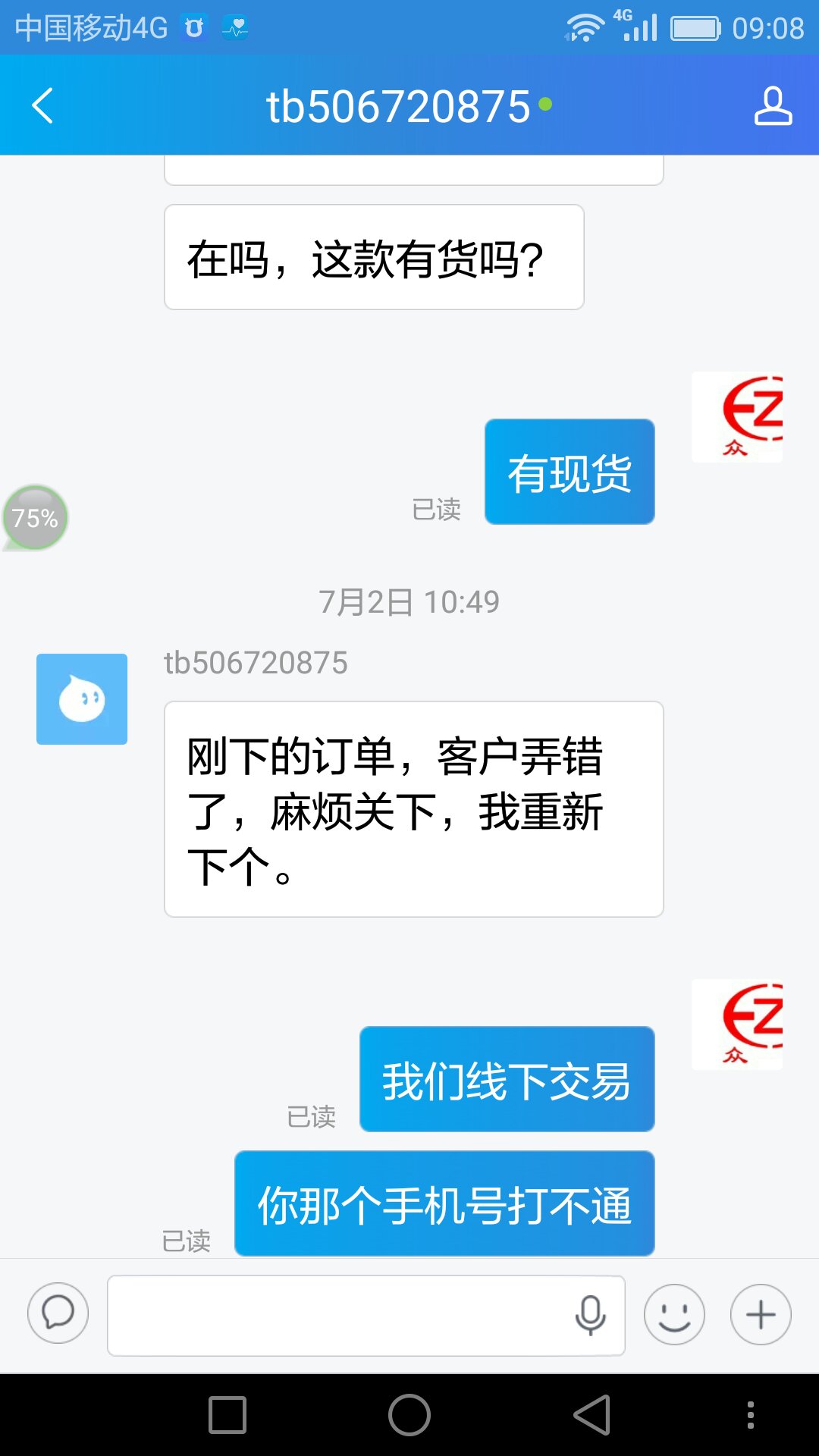
Task: Tap the floating 75% bubble
Action: [x=35, y=518]
